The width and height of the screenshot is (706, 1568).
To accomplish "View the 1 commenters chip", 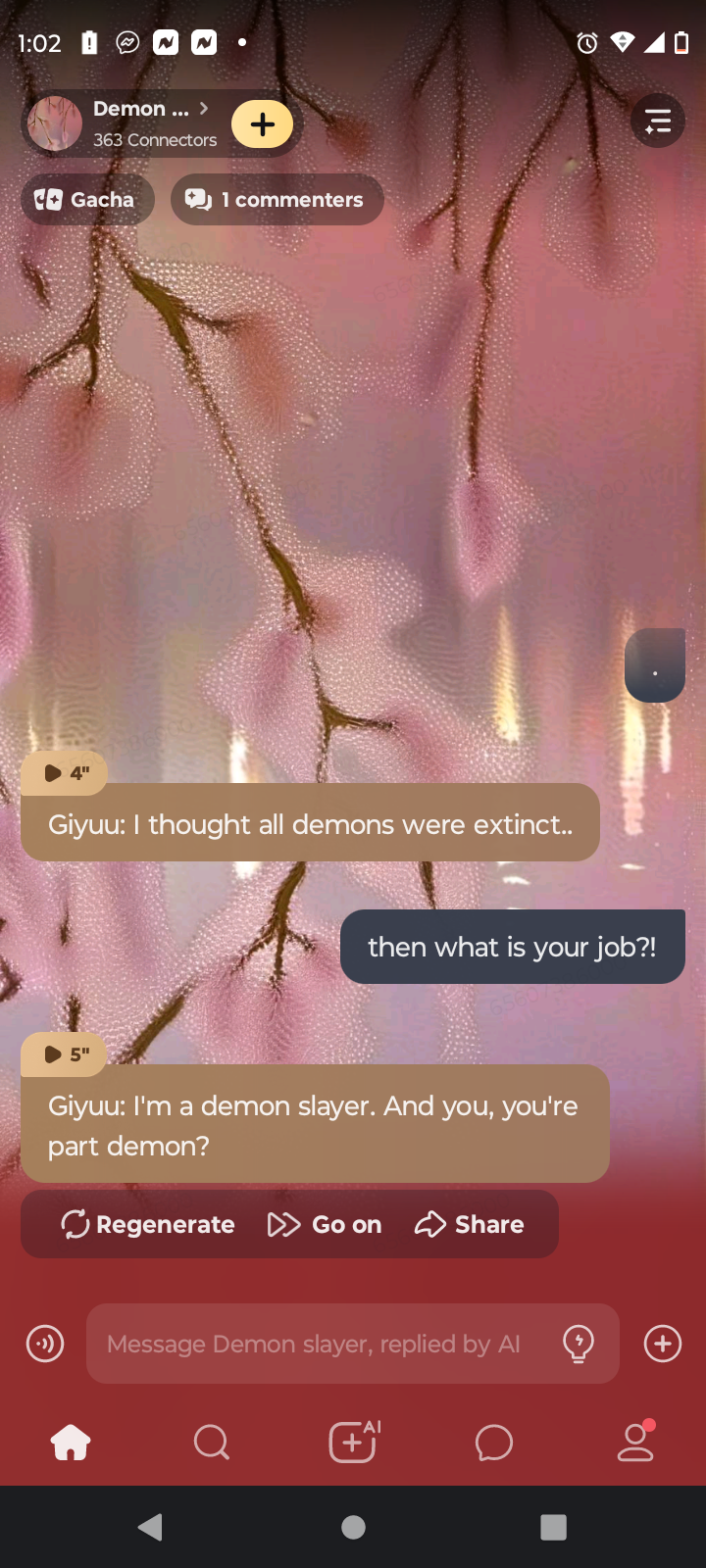I will [277, 200].
